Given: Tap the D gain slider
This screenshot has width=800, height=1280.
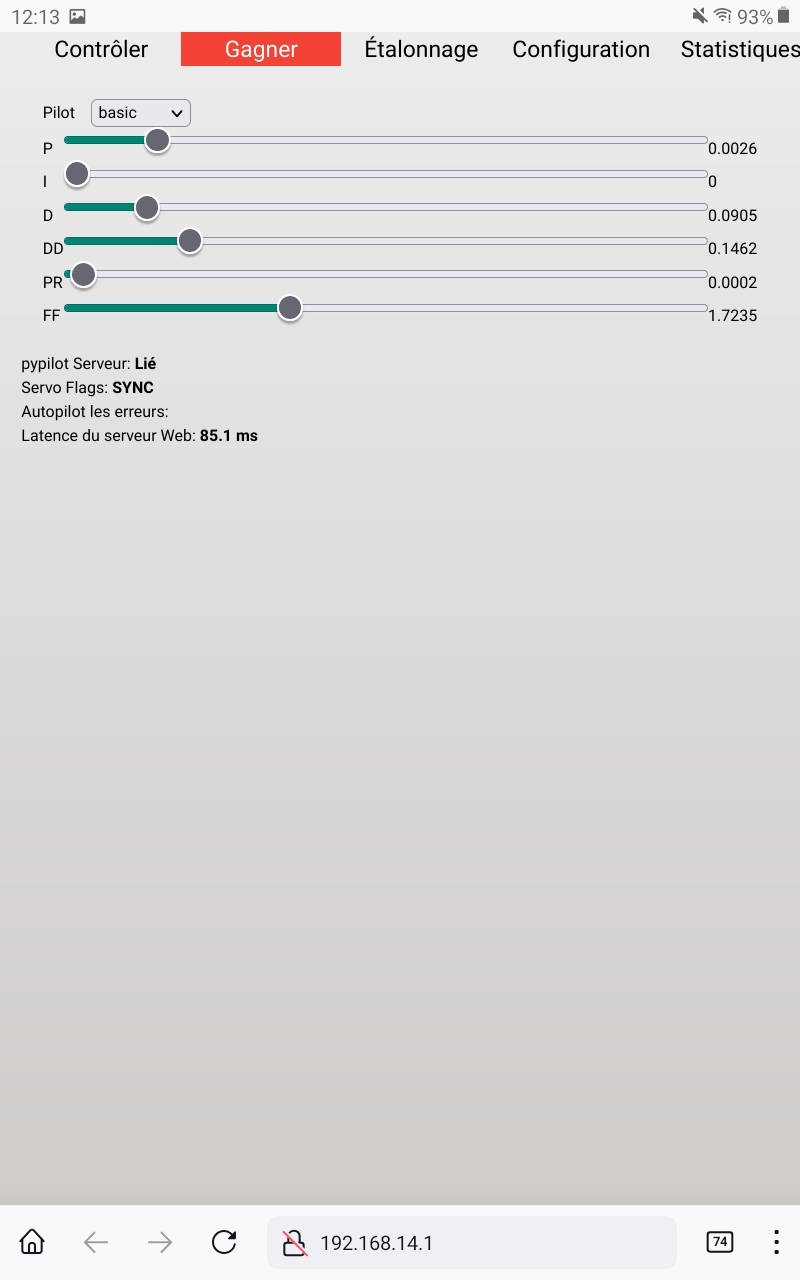Looking at the screenshot, I should pyautogui.click(x=385, y=208).
